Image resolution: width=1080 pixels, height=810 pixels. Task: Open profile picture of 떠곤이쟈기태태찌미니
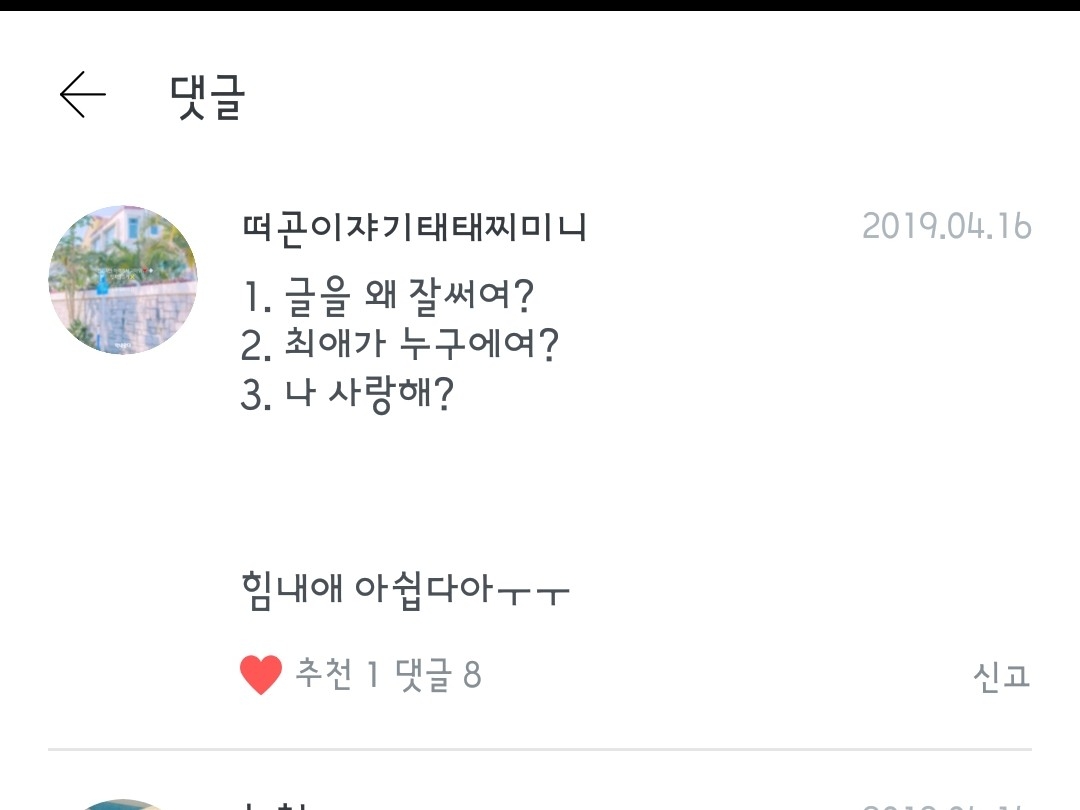pyautogui.click(x=123, y=280)
